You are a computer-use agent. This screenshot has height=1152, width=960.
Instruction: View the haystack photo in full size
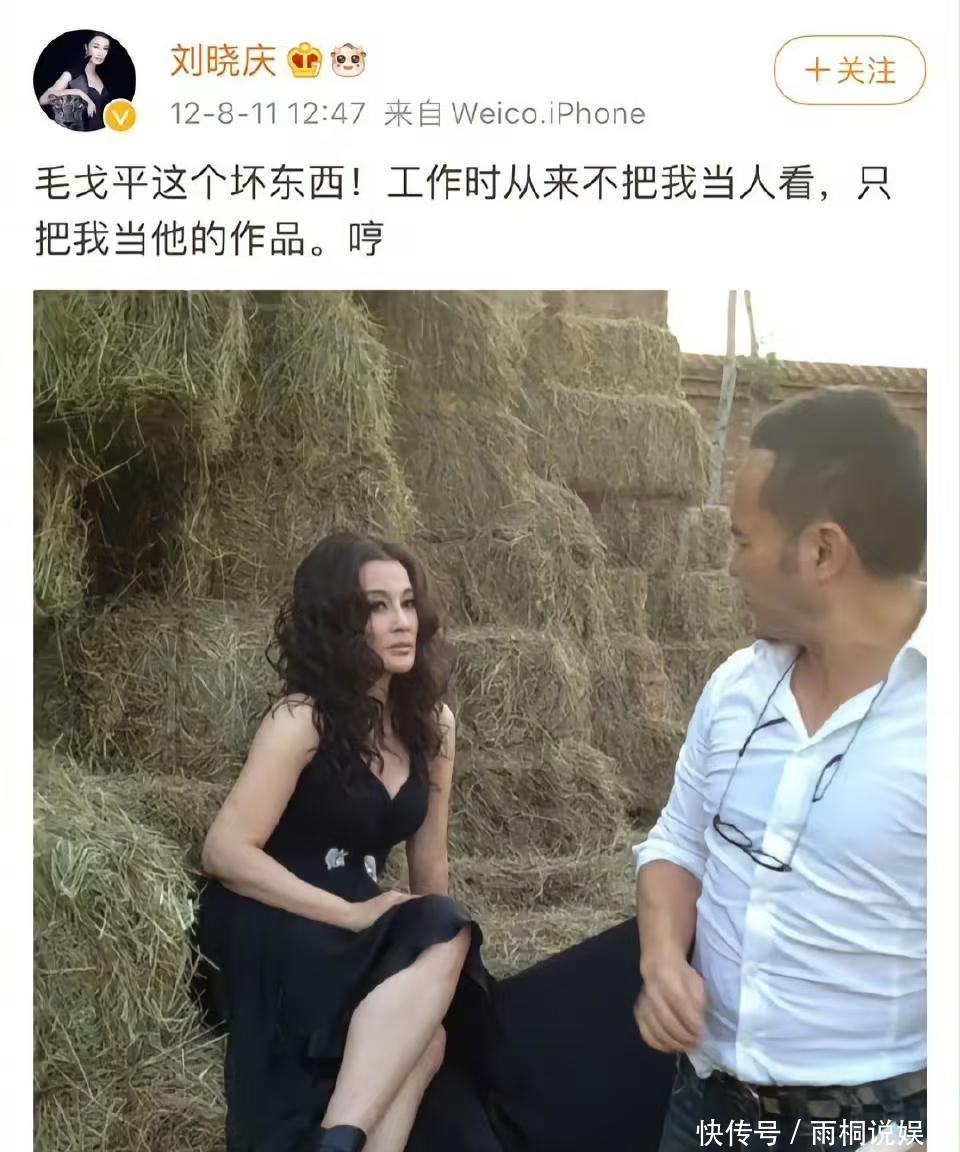(x=480, y=720)
